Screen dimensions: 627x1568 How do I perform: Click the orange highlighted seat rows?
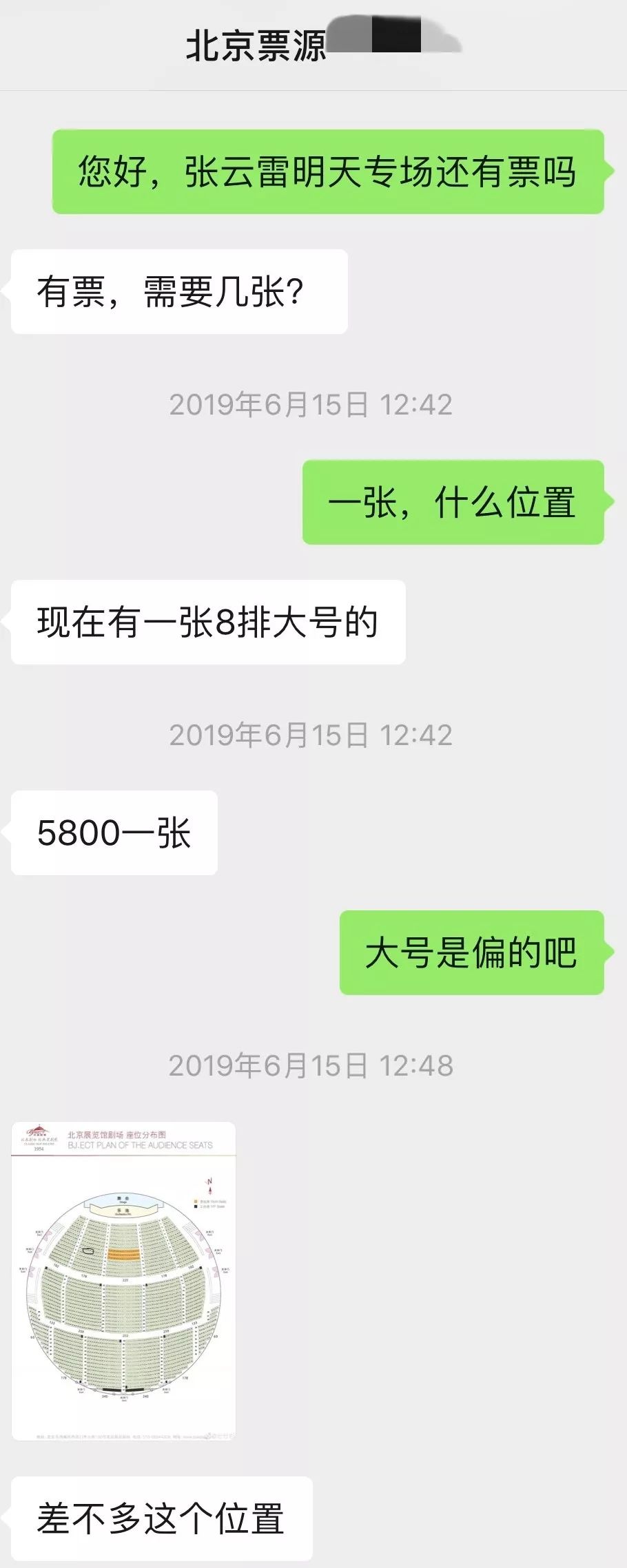(125, 1253)
